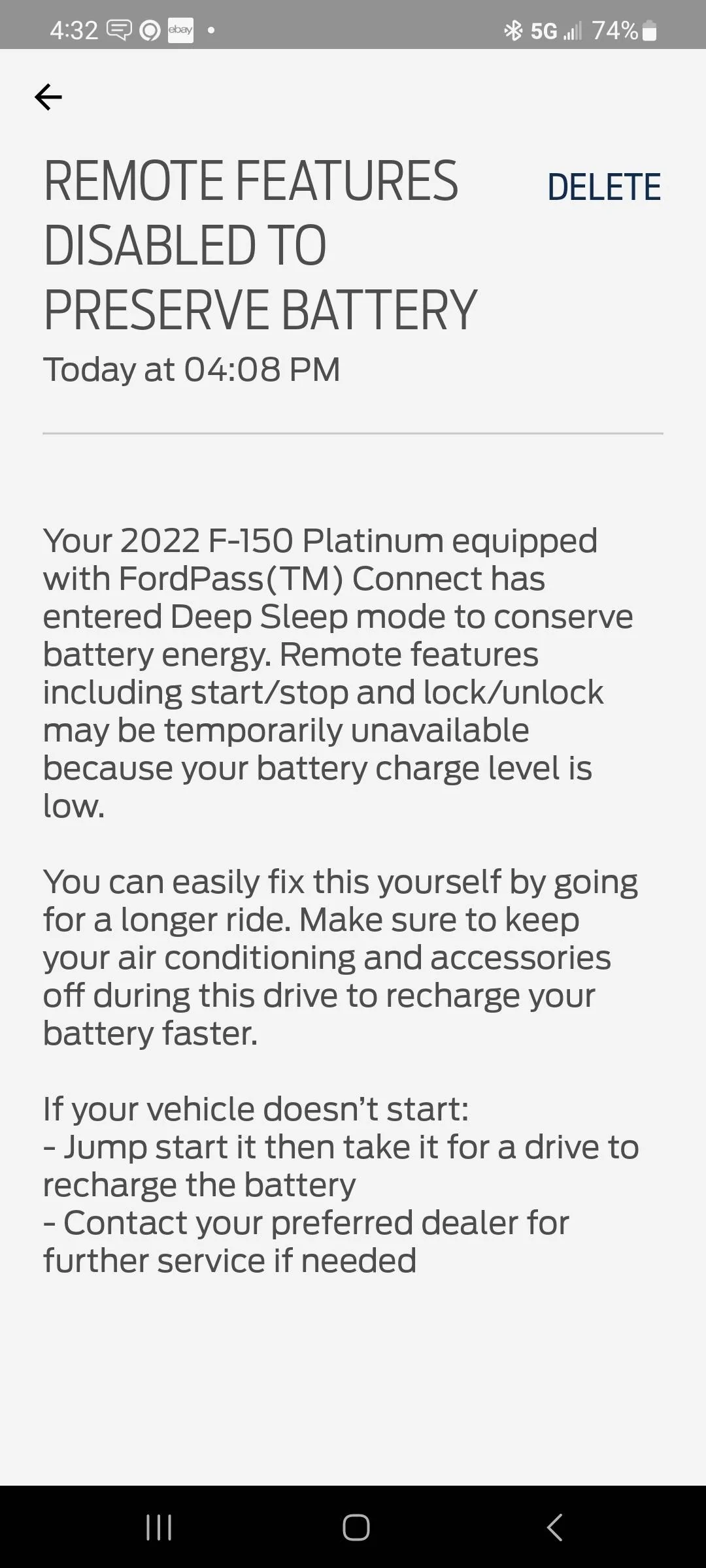Screen dimensions: 706x1568
Task: Tap the eBay icon in status bar
Action: [180, 30]
